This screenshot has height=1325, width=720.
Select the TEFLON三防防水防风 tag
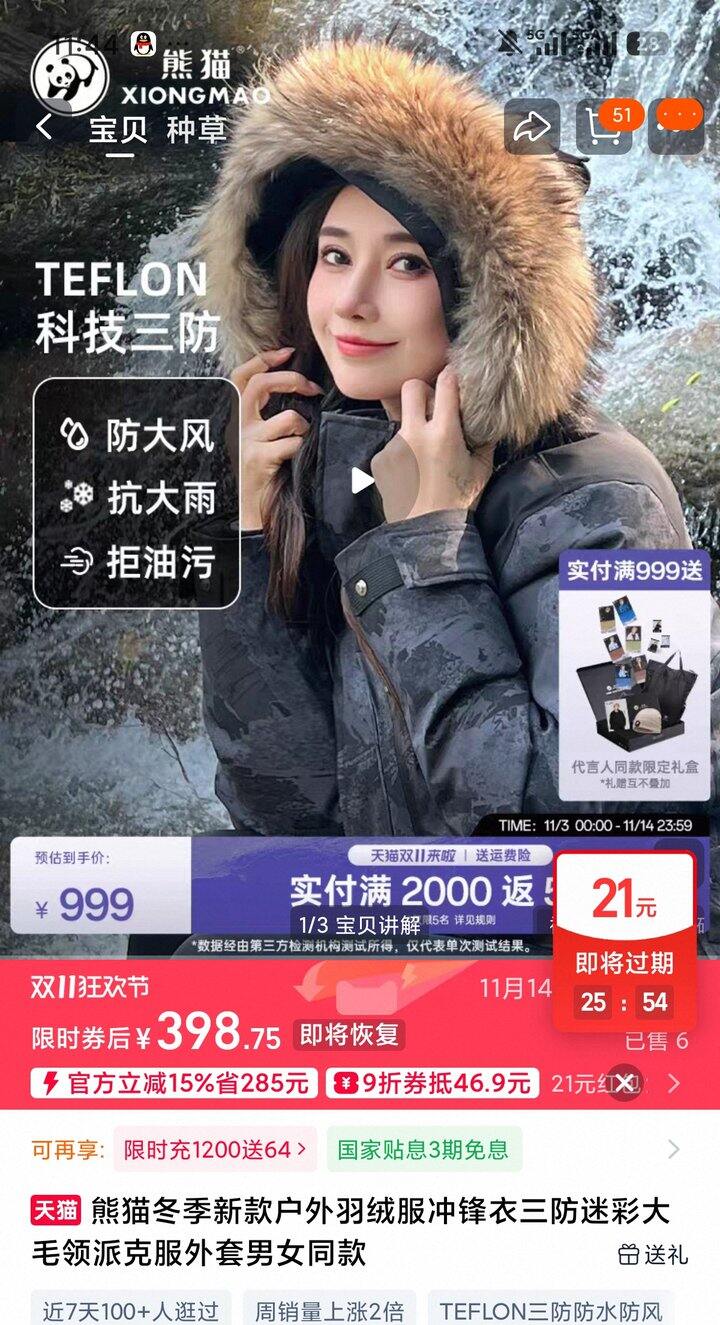tap(550, 1310)
